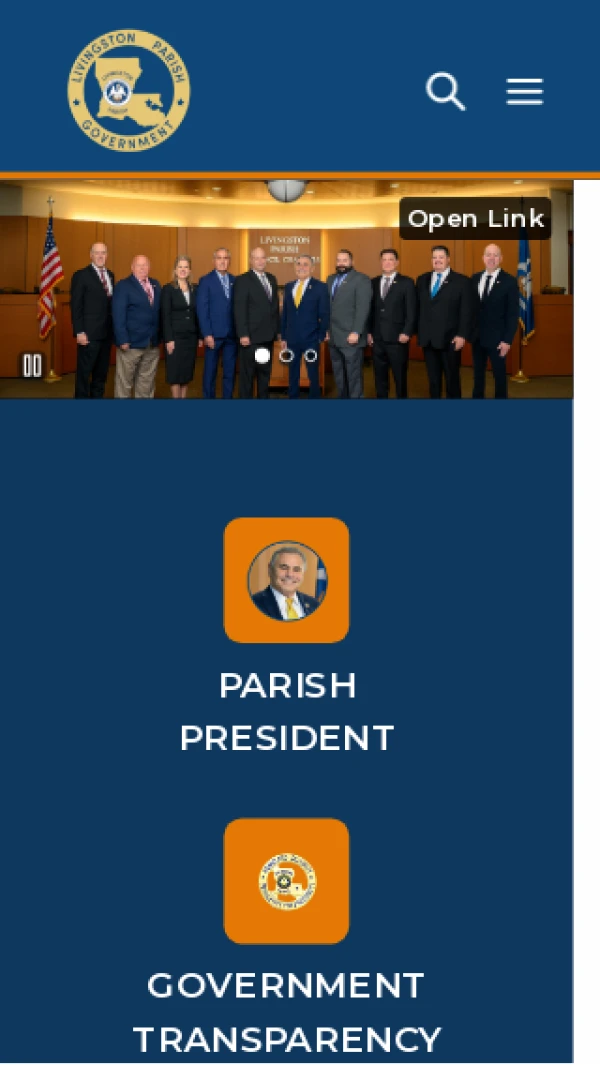Show the first slide dot
600x1065 pixels.
[x=262, y=355]
